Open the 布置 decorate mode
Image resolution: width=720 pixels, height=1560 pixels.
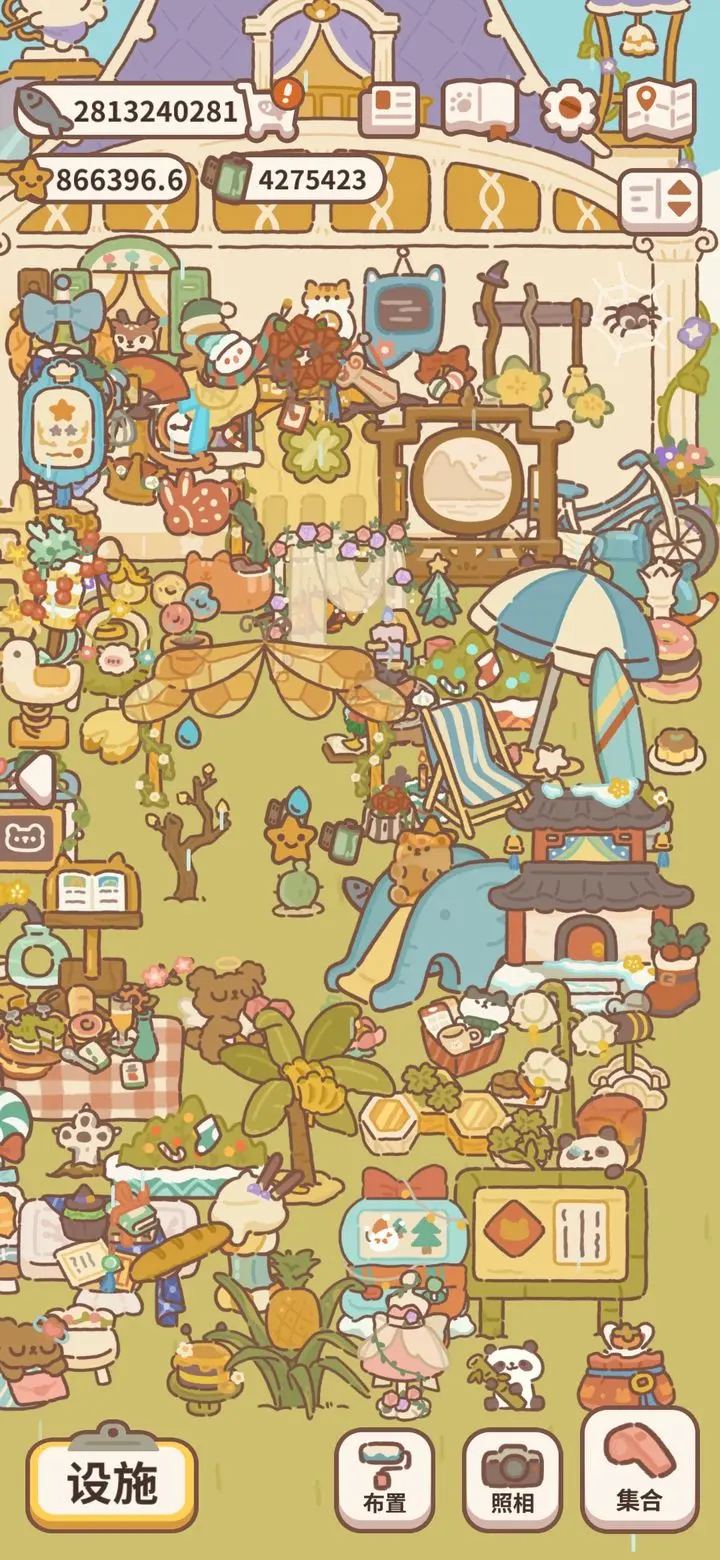pos(384,1478)
